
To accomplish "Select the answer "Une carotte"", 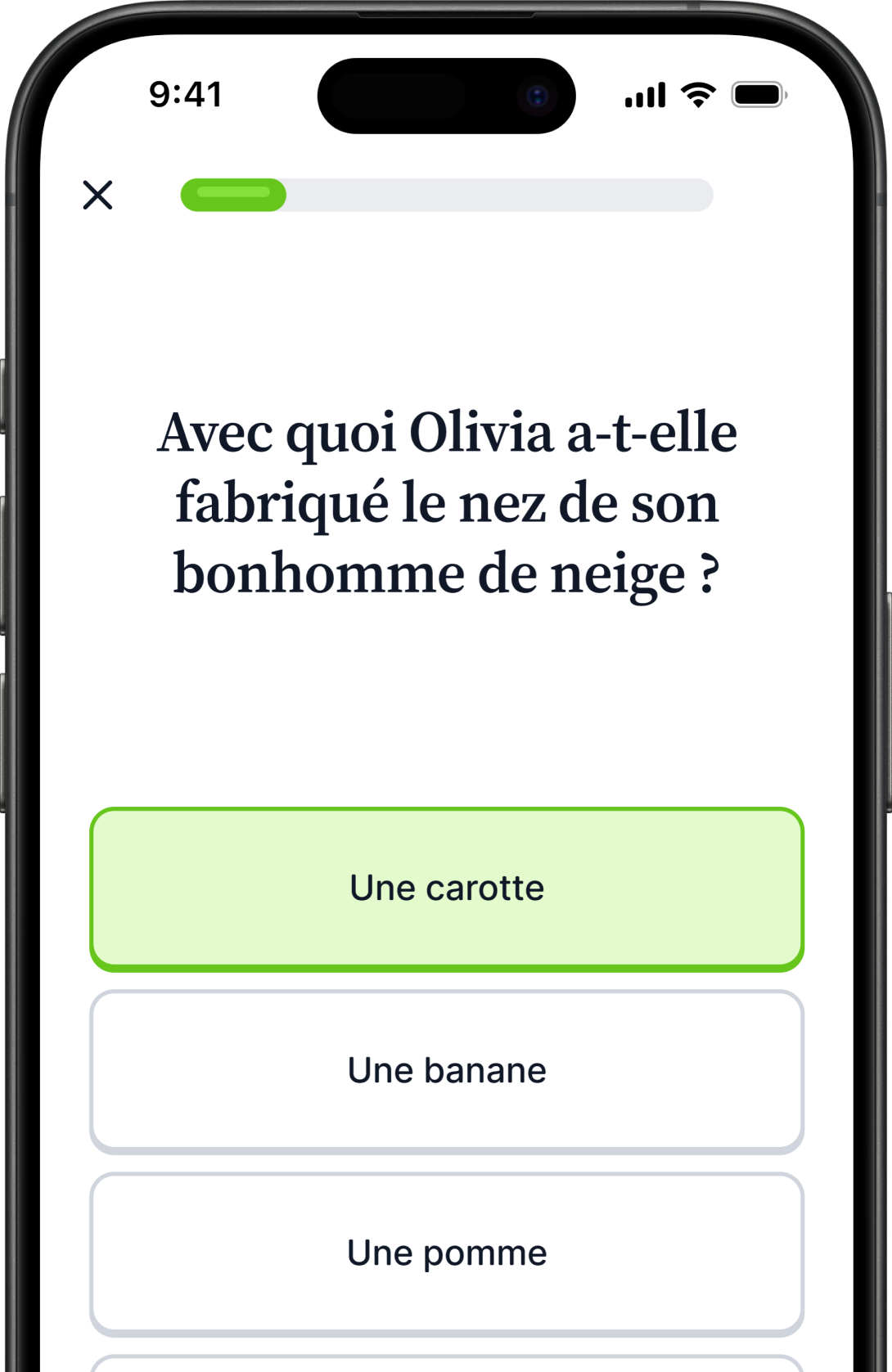I will 447,888.
